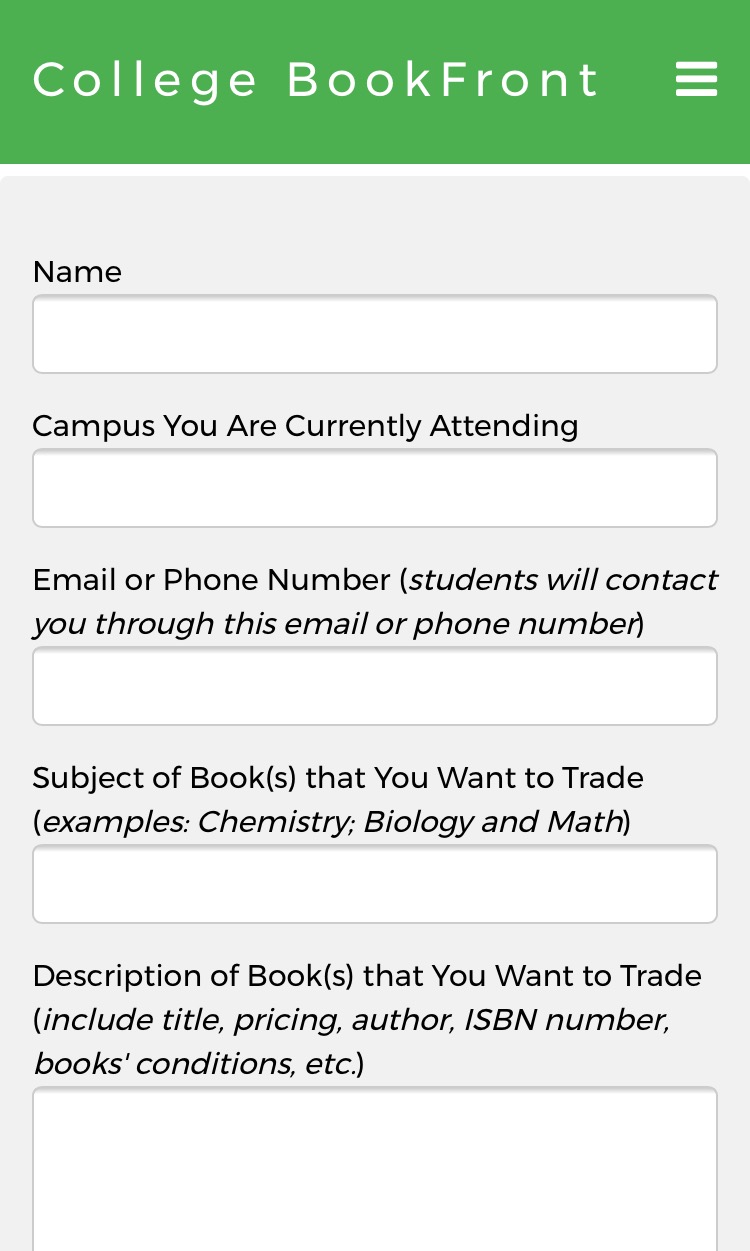Select the Campus You Are Currently Attending field
The height and width of the screenshot is (1251, 750).
[375, 488]
